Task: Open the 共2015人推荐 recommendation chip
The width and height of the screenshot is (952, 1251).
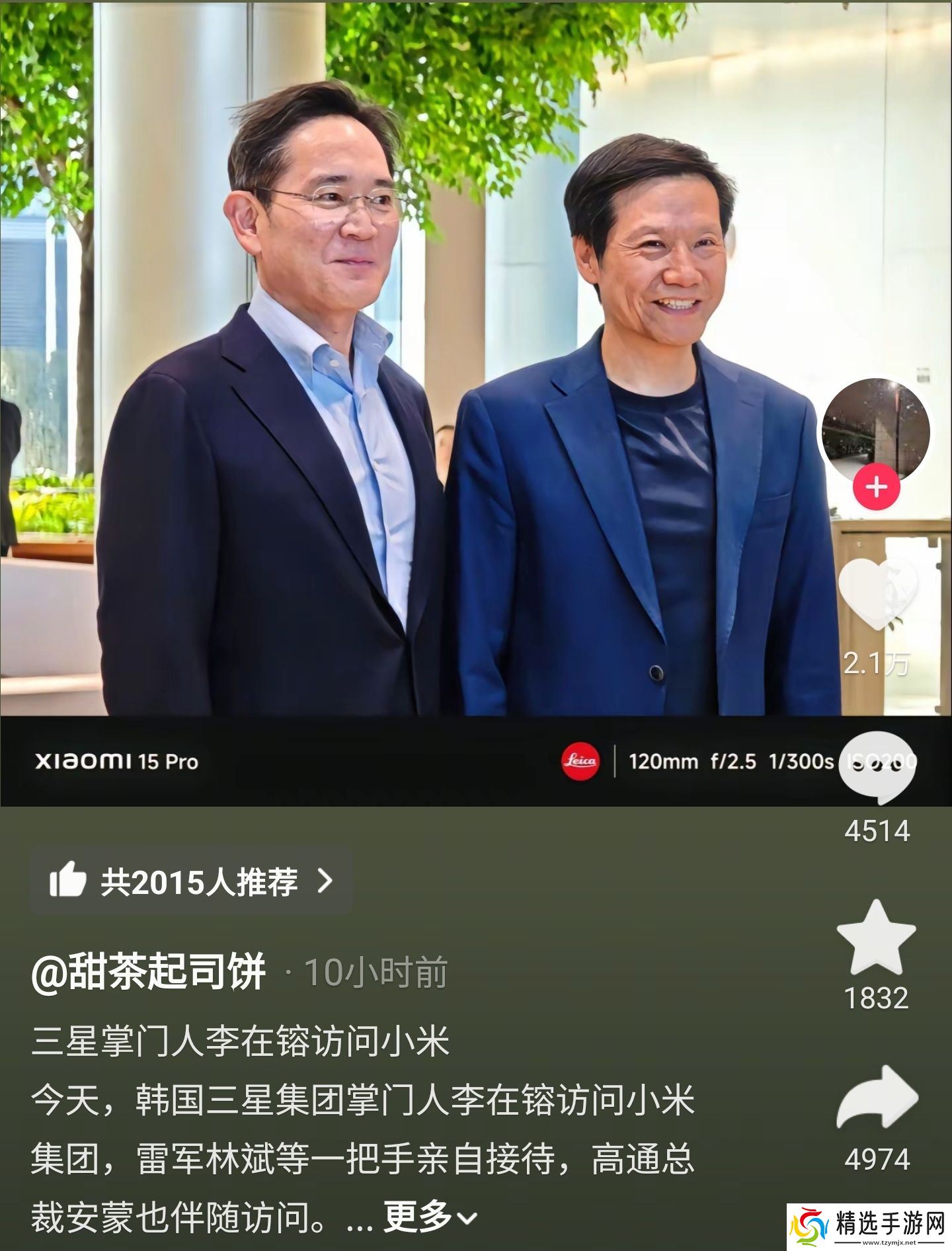Action: click(190, 881)
